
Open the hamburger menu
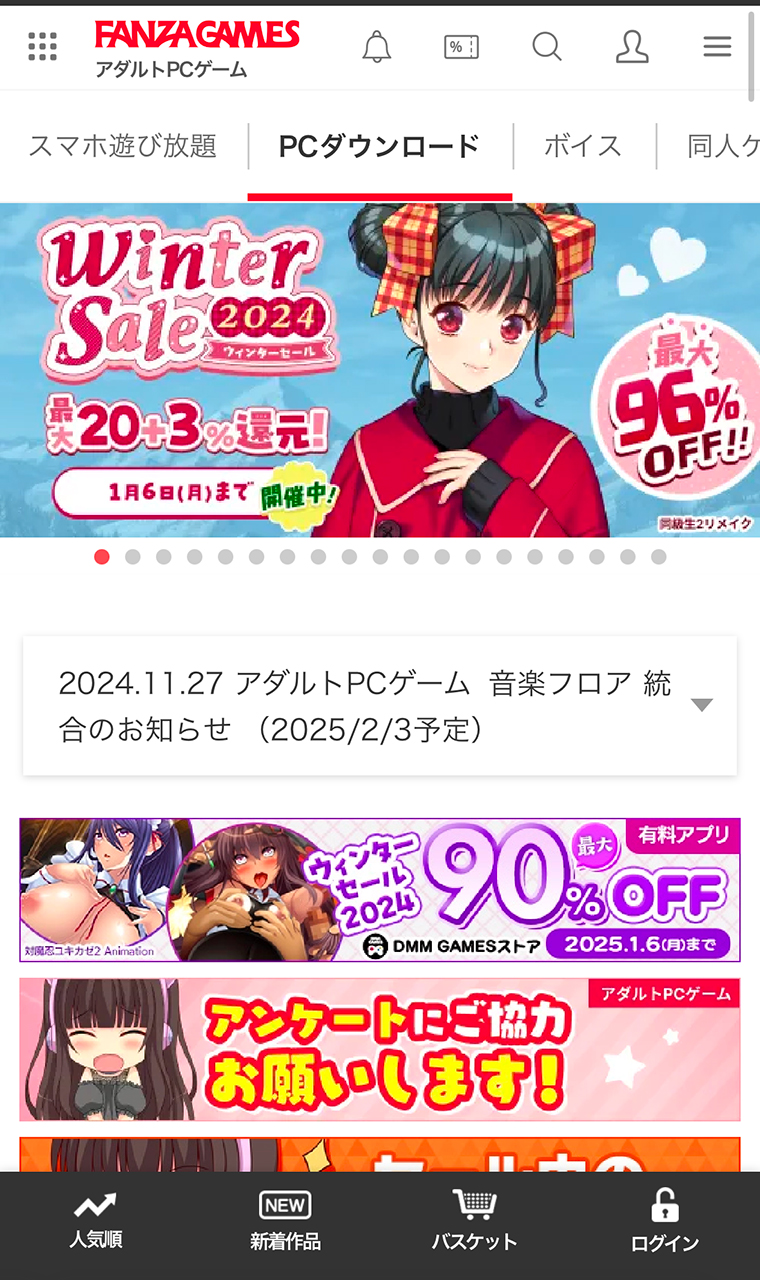[x=717, y=46]
